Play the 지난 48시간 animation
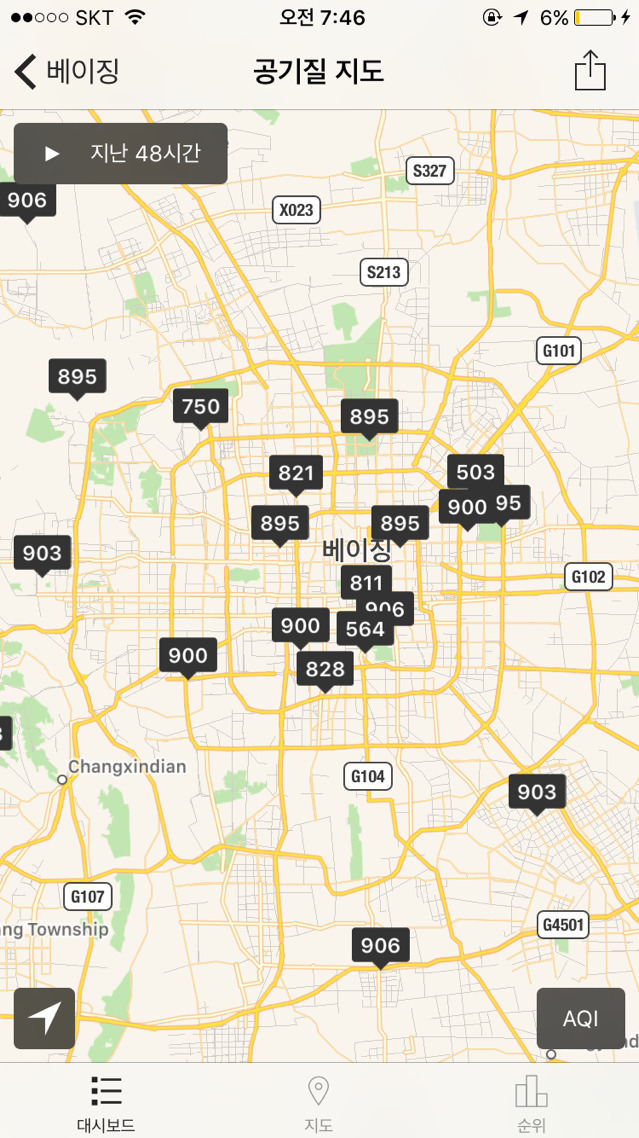Screen dimensions: 639x1138 [x=121, y=153]
